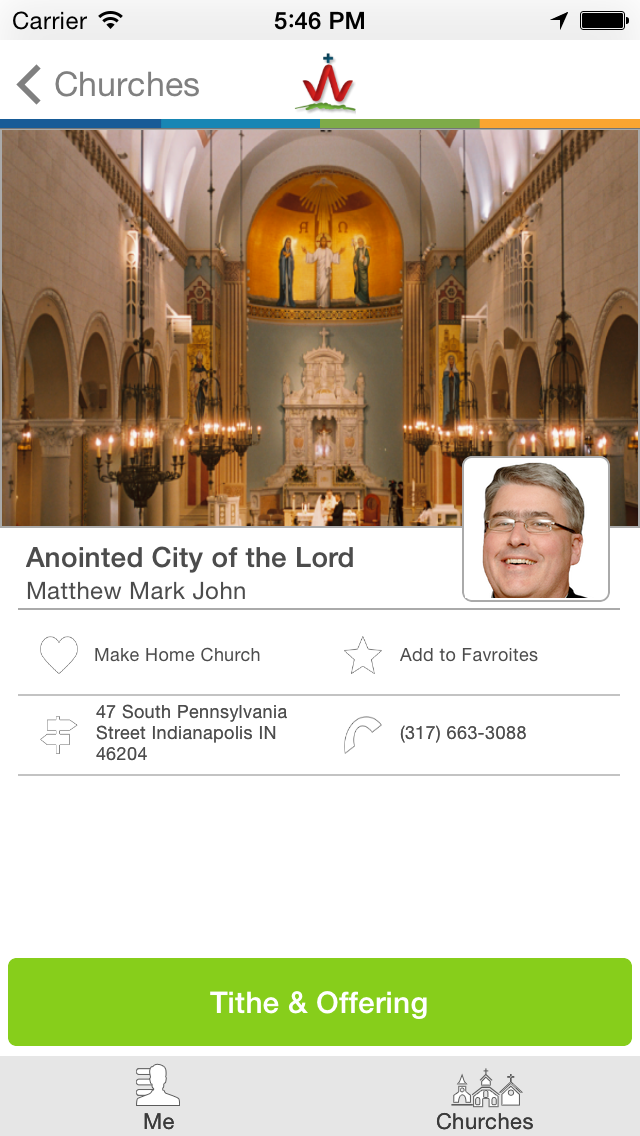Open Tithe & Offering
Screen dimensions: 640x1136
coord(320,1002)
